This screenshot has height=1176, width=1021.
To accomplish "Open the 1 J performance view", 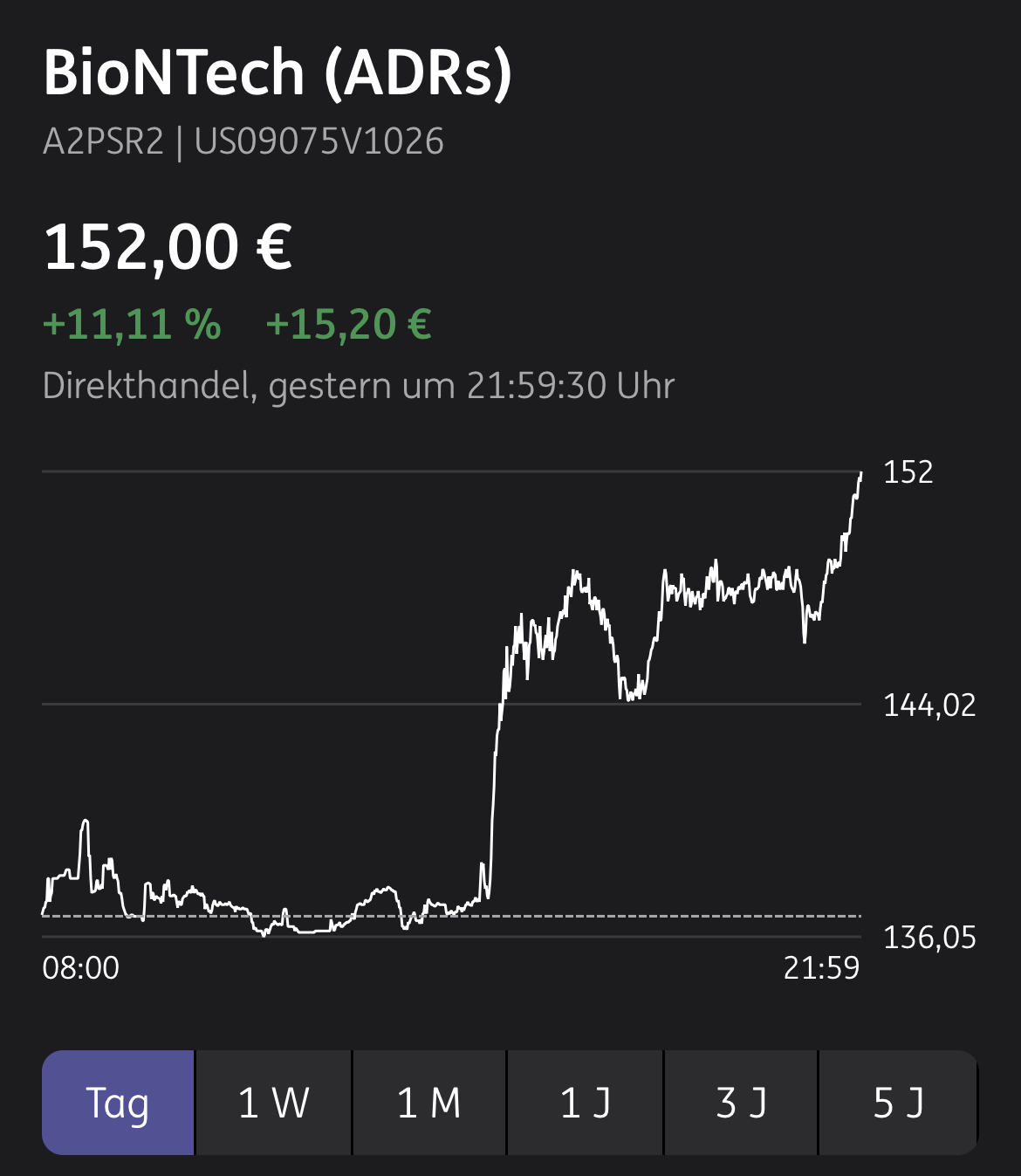I will coord(584,1102).
